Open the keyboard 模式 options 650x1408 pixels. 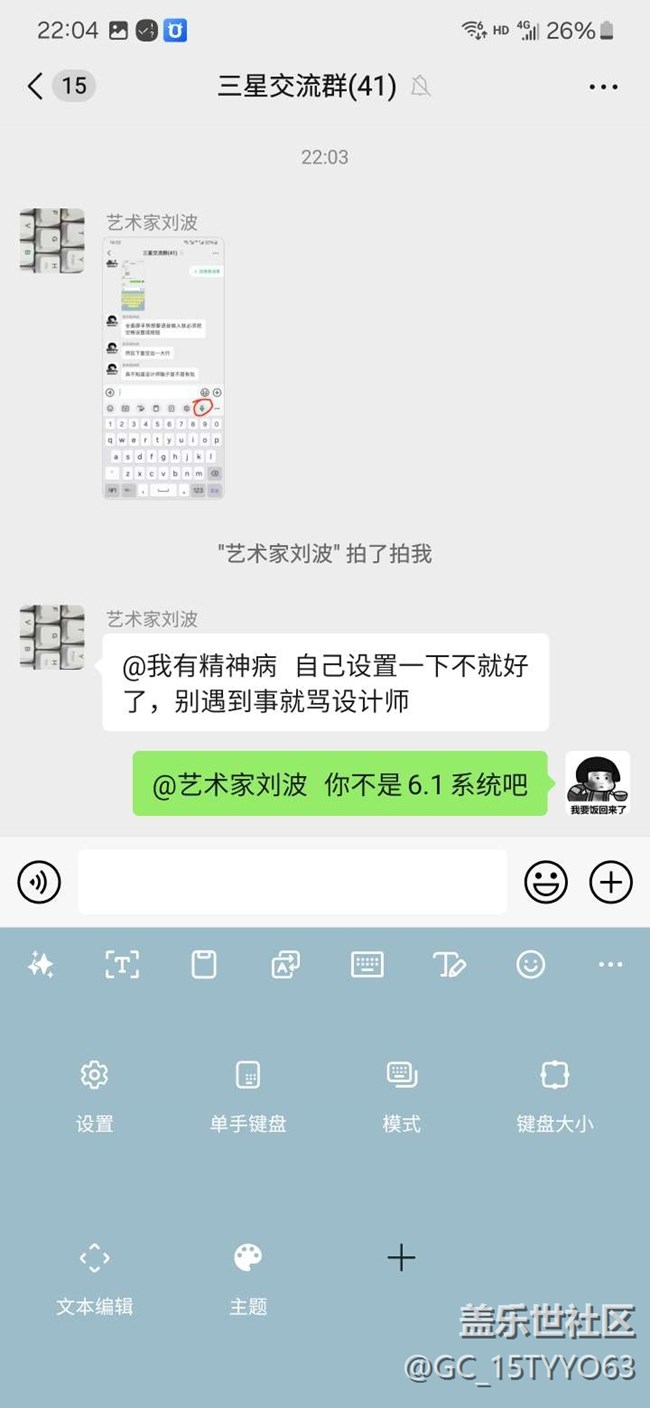[x=401, y=1096]
